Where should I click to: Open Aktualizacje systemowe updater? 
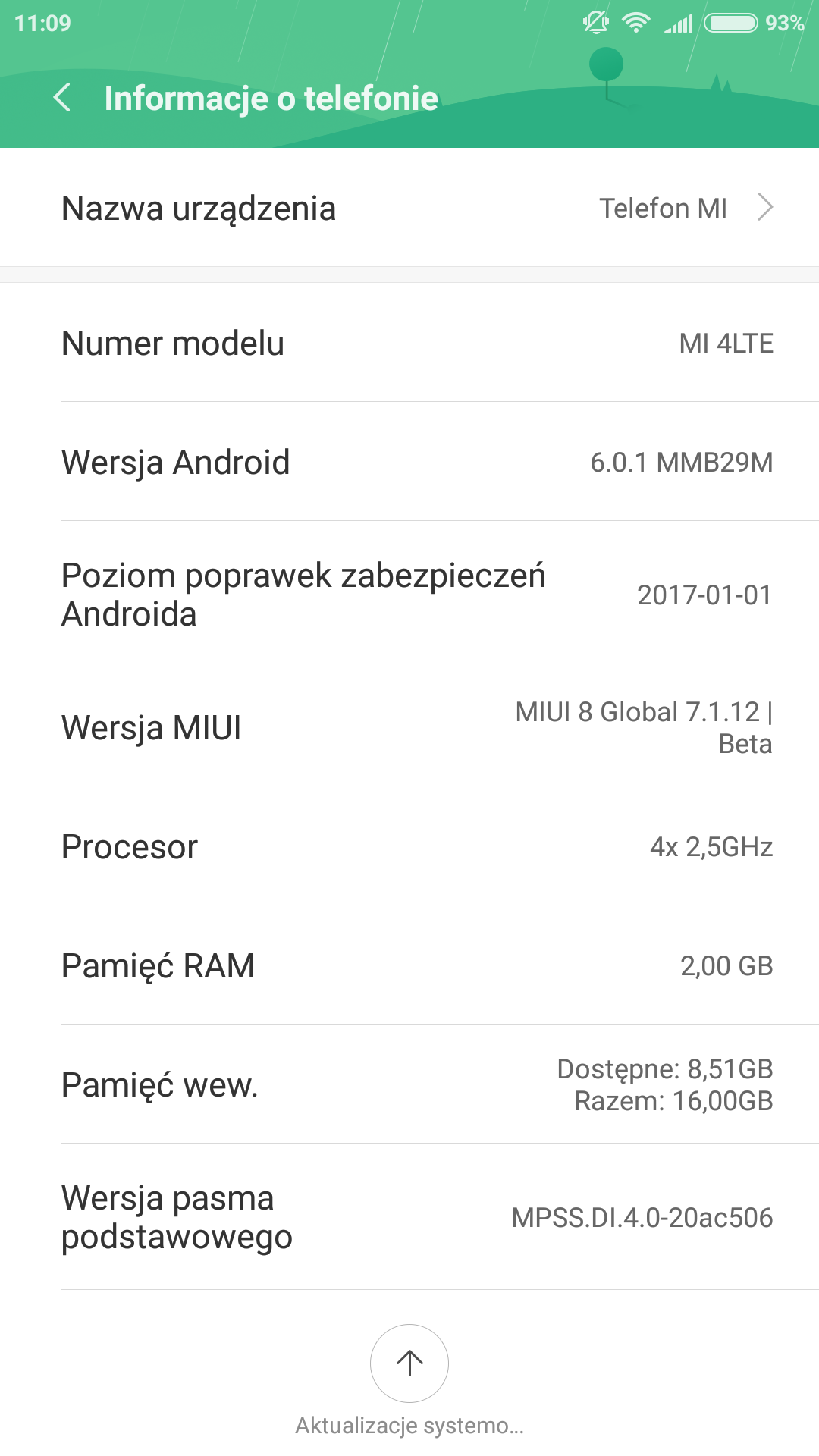[409, 1363]
